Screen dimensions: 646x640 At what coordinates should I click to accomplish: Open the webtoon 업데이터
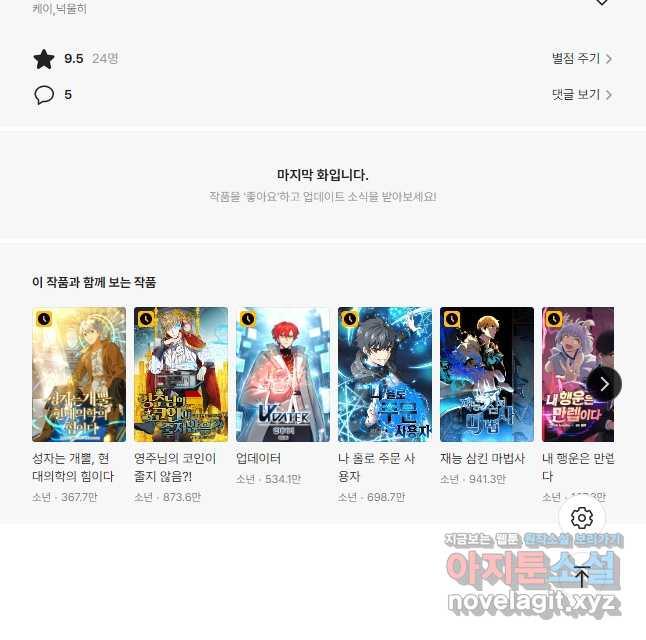click(x=283, y=374)
